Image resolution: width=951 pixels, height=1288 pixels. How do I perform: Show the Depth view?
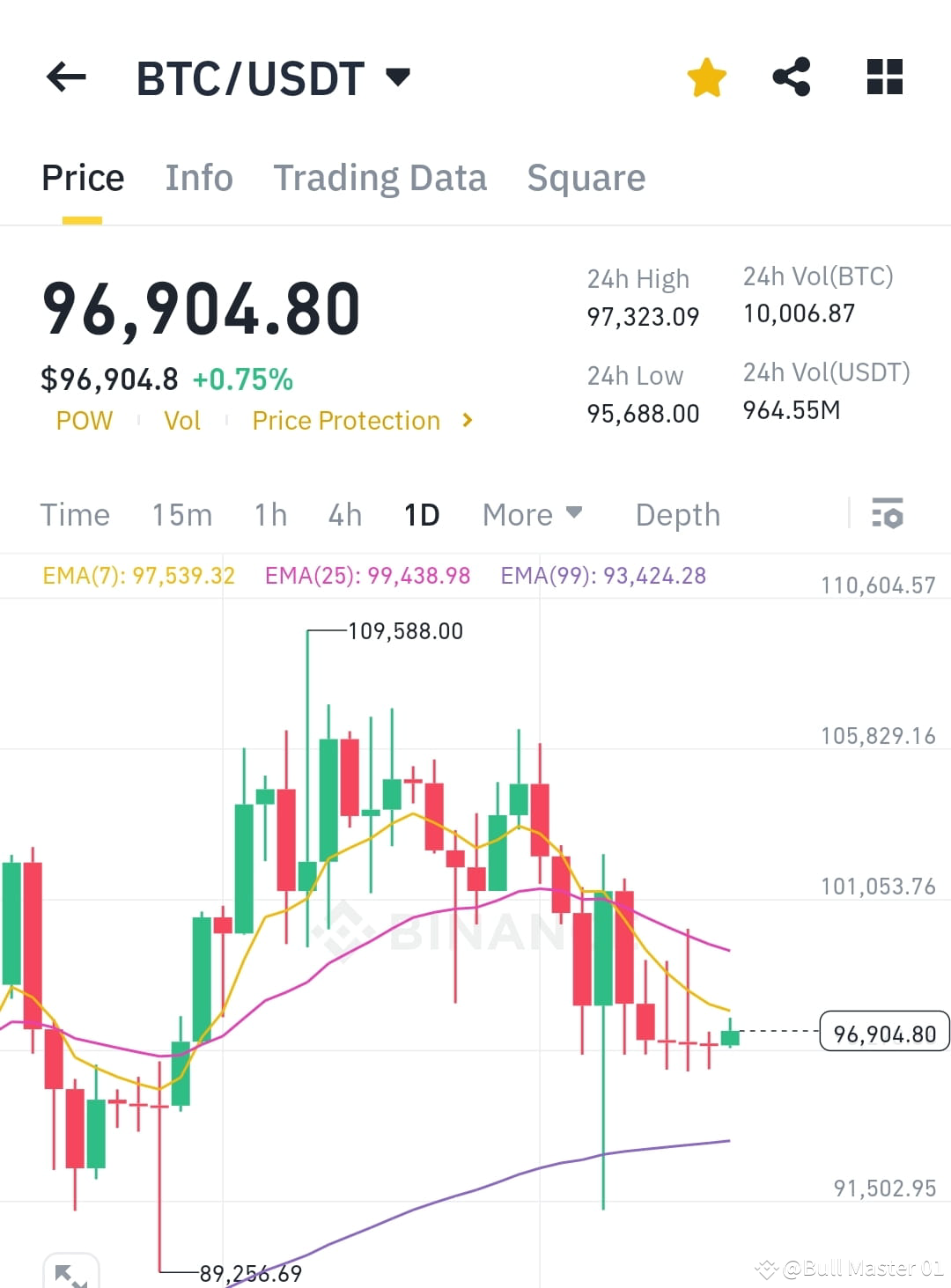(676, 514)
